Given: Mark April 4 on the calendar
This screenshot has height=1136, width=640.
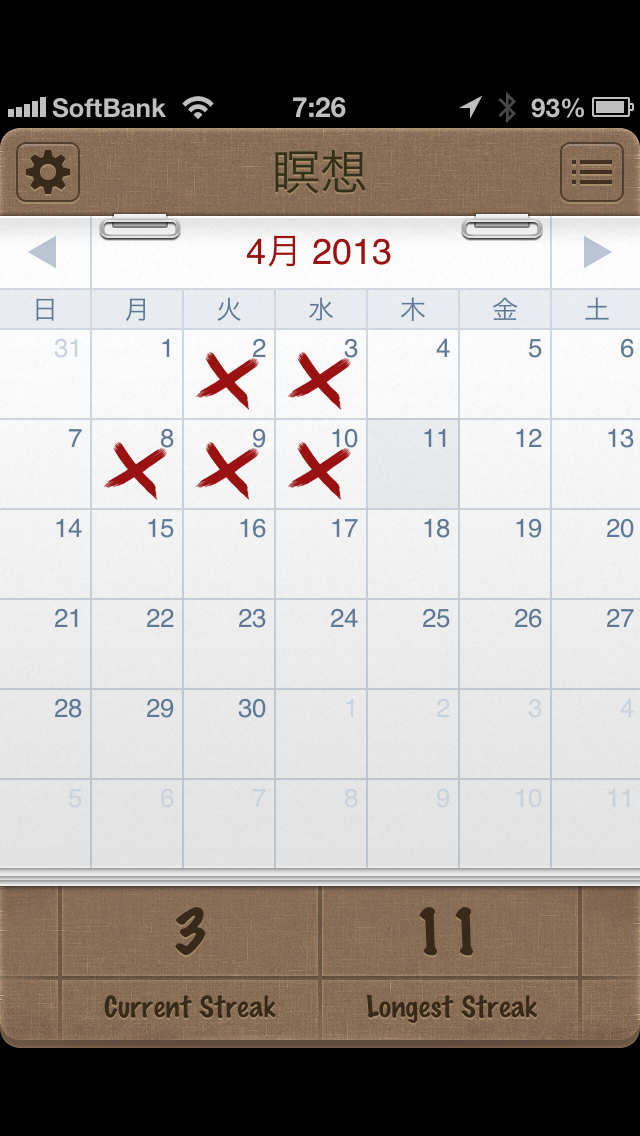Looking at the screenshot, I should pos(413,375).
